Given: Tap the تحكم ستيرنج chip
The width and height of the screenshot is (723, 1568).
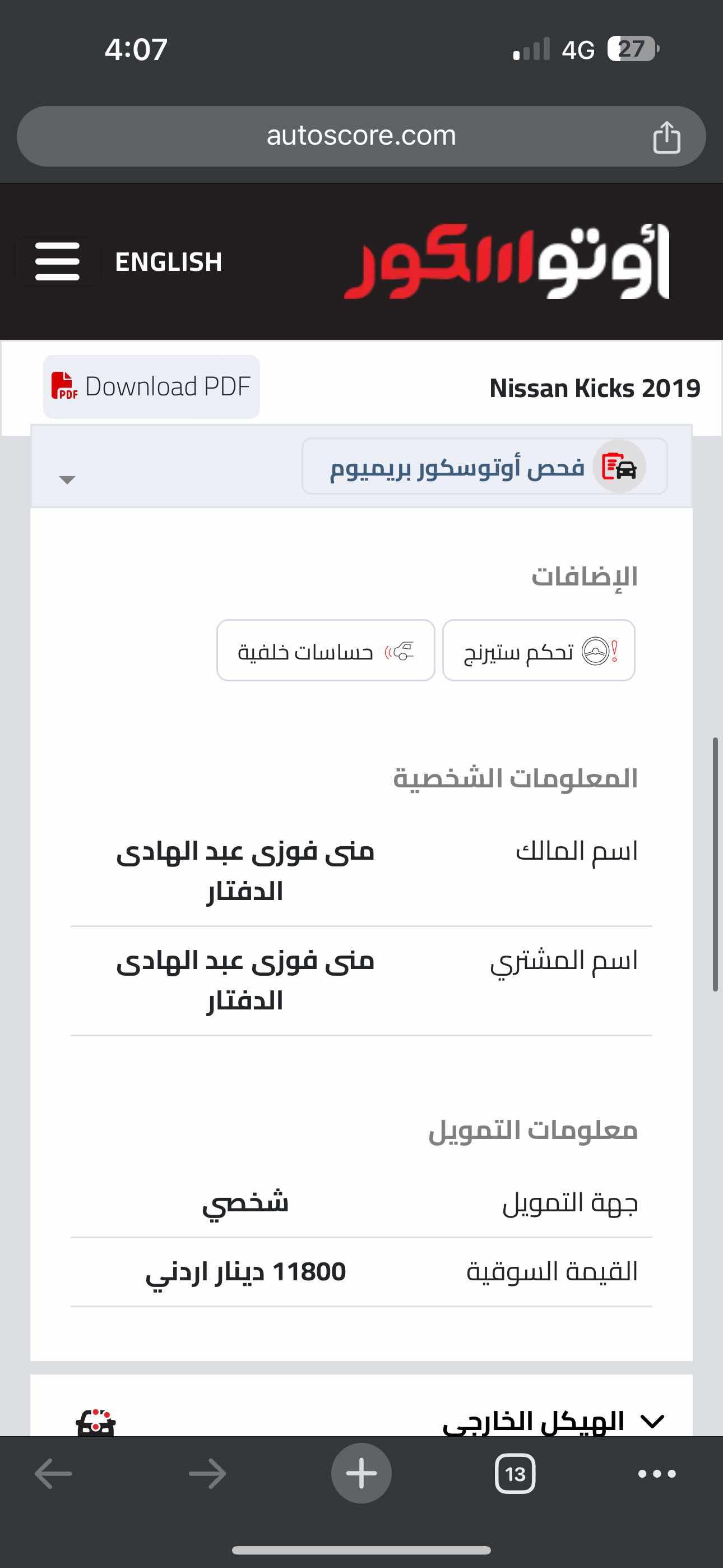Looking at the screenshot, I should pyautogui.click(x=539, y=651).
